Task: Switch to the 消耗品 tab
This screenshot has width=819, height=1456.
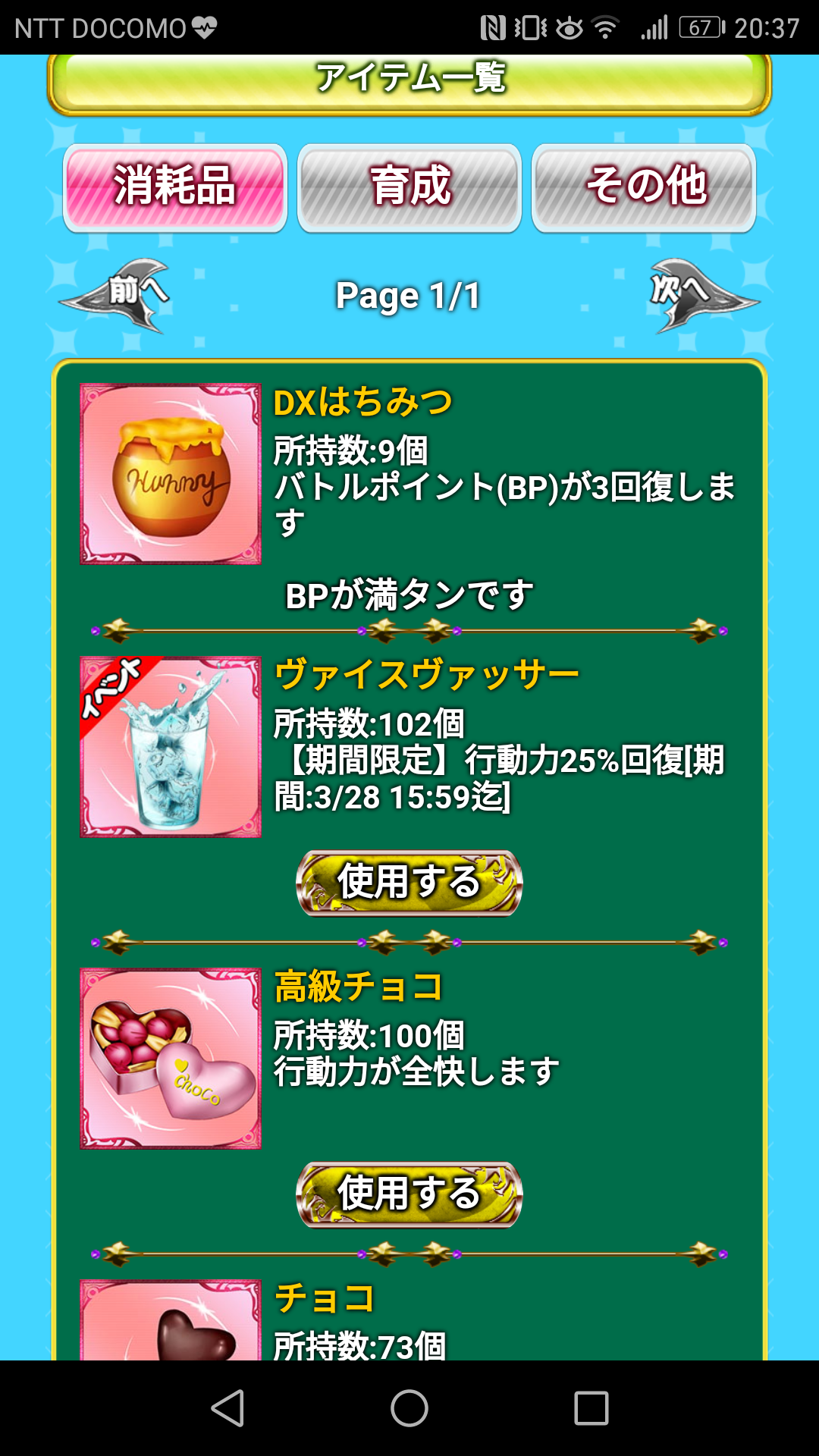Action: click(x=175, y=187)
